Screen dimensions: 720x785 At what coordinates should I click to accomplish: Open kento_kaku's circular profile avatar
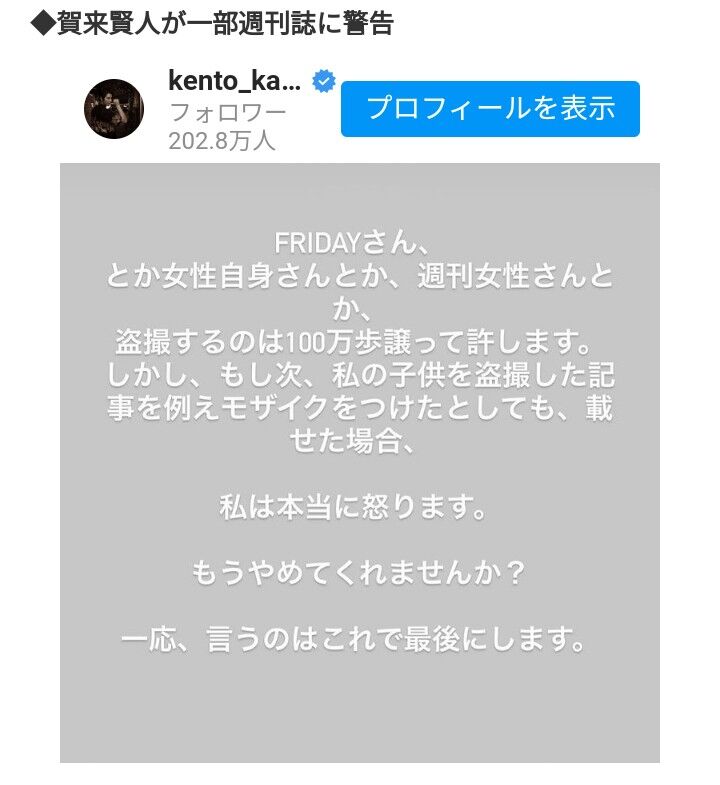point(115,108)
